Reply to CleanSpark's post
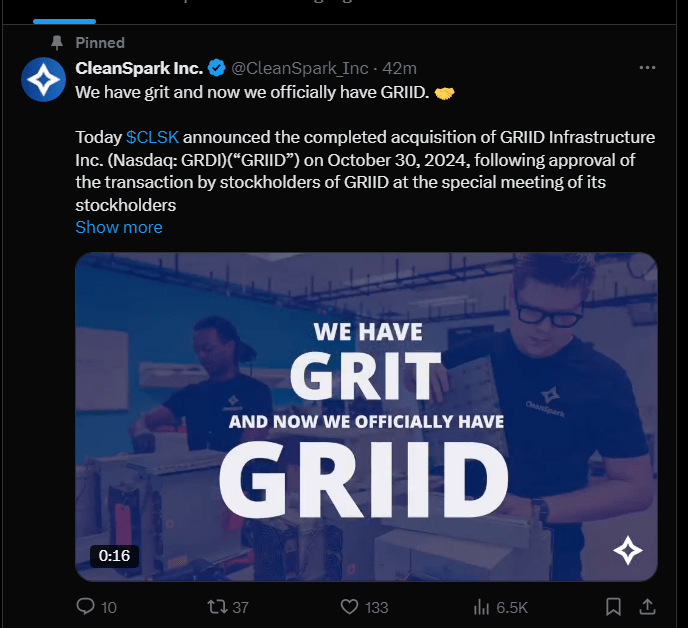 point(87,607)
